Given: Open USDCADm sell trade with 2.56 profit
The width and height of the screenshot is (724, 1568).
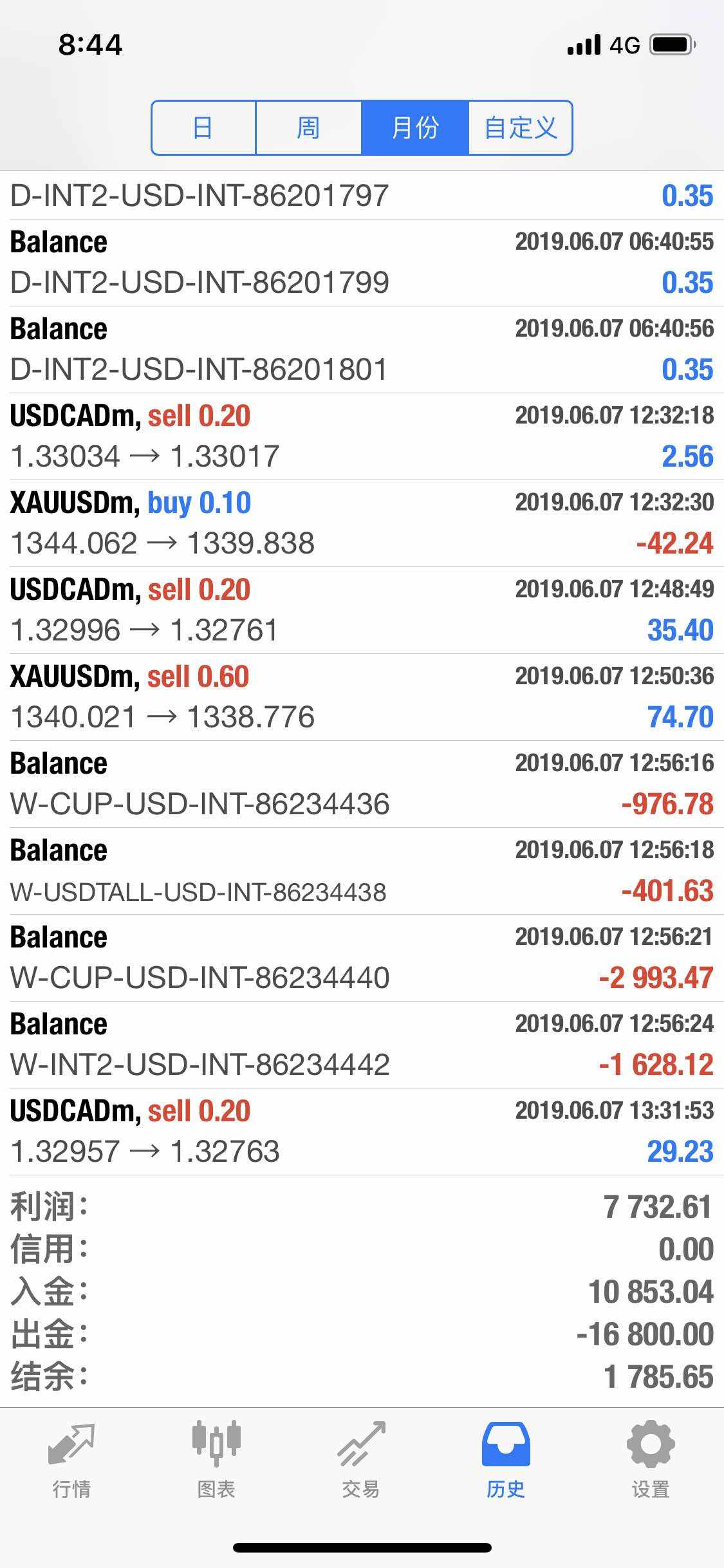Looking at the screenshot, I should (362, 436).
